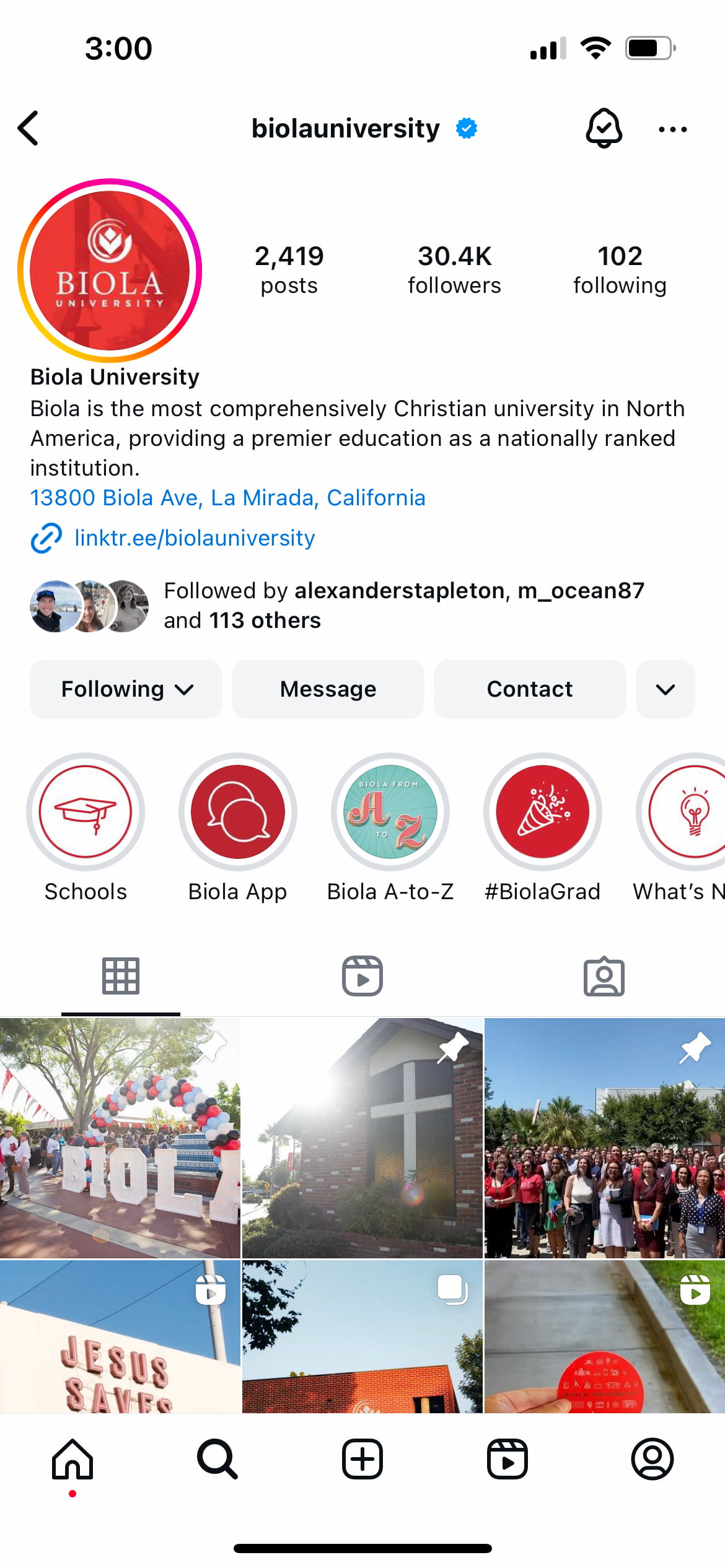The height and width of the screenshot is (1568, 725).
Task: Message Biola University
Action: 328,689
